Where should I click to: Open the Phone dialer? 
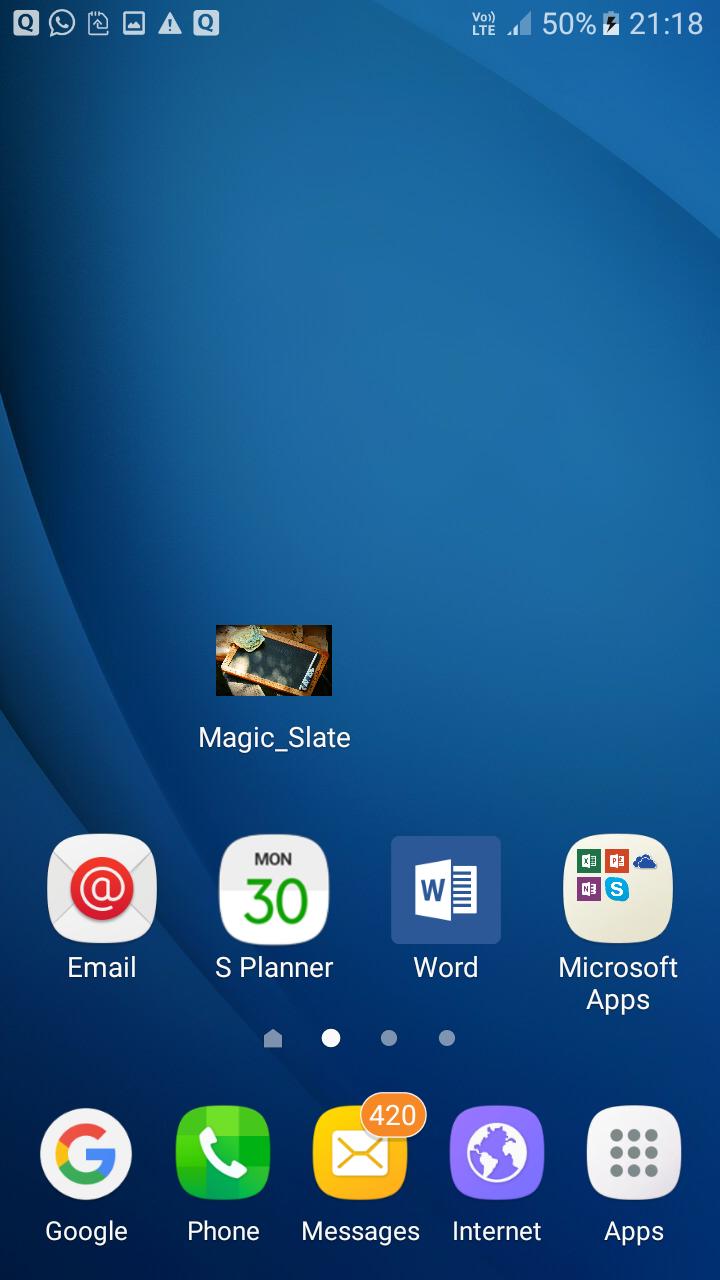click(223, 1154)
